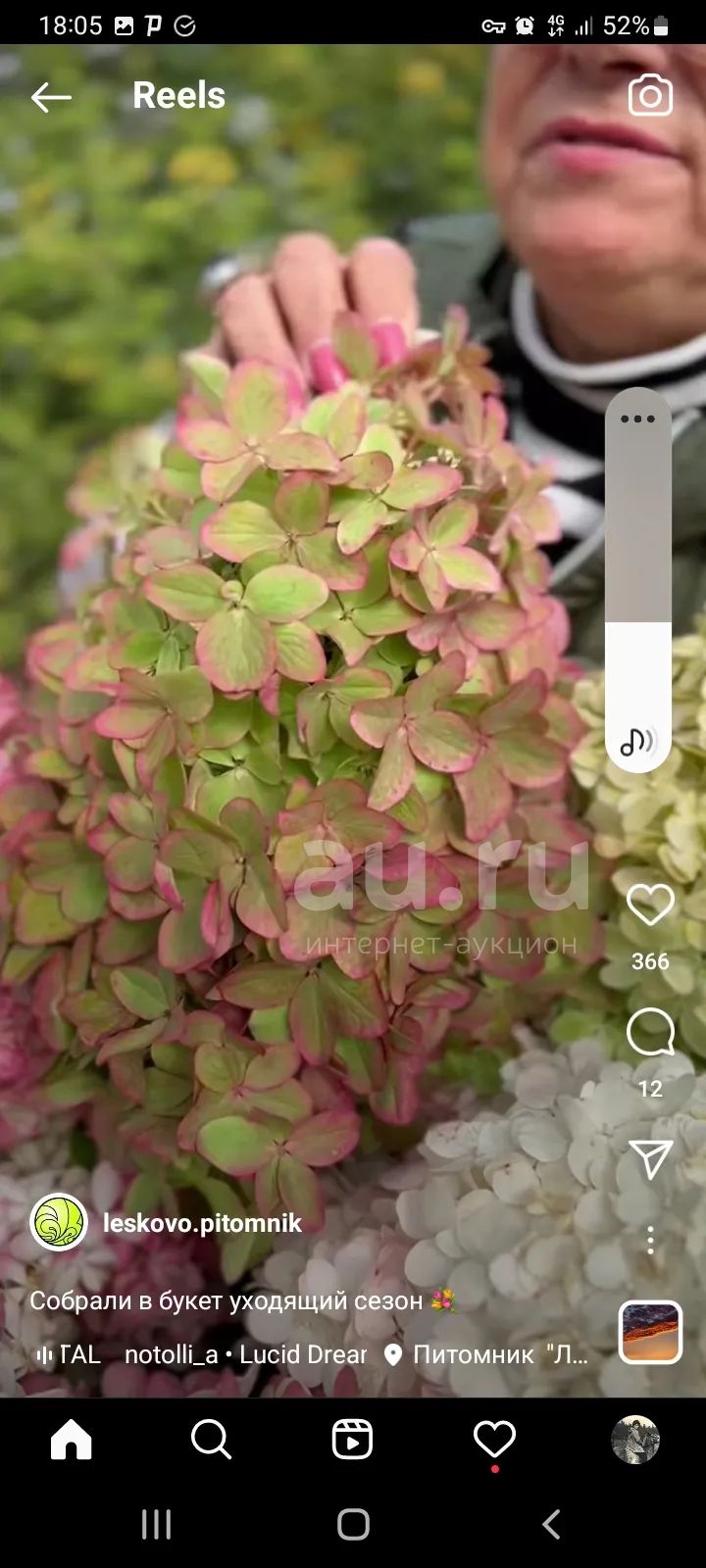Tap the system home button

(x=353, y=1524)
